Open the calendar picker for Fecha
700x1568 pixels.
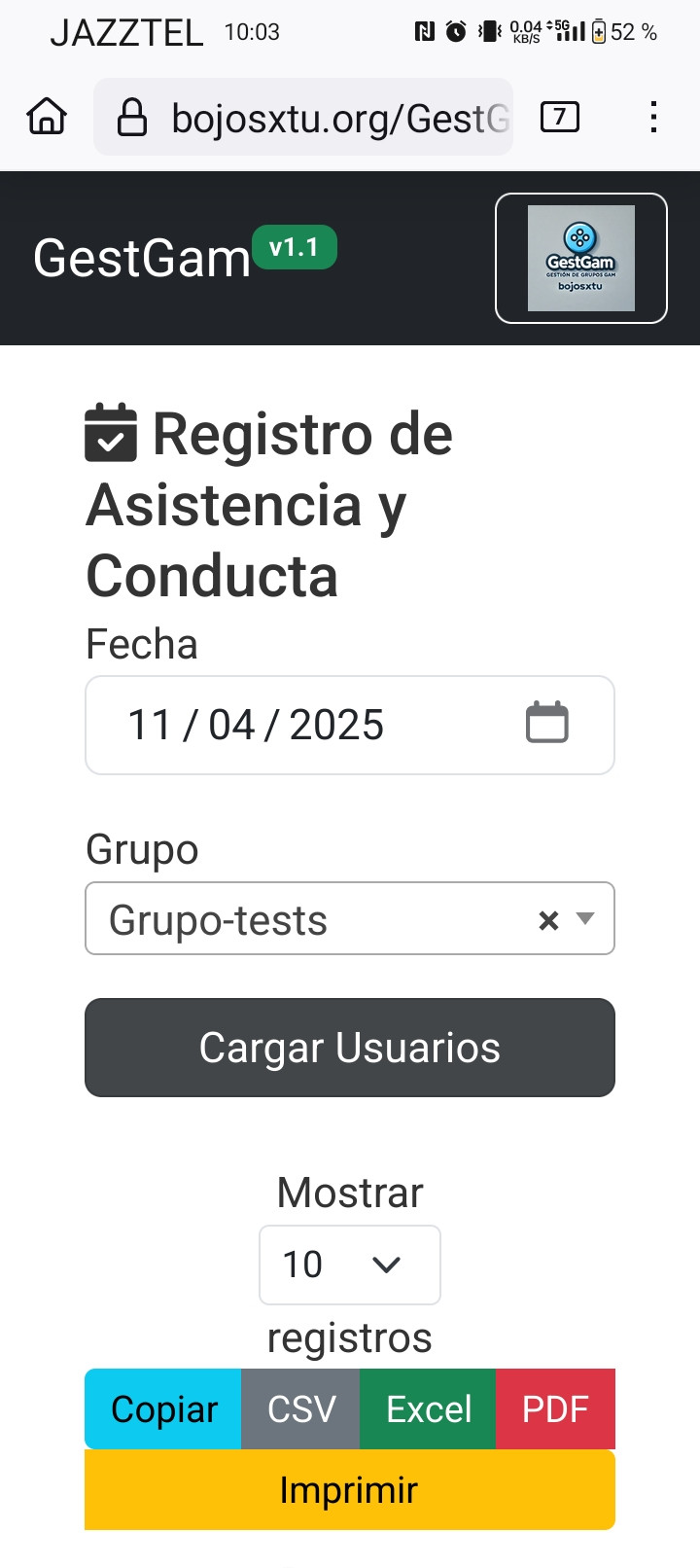546,723
